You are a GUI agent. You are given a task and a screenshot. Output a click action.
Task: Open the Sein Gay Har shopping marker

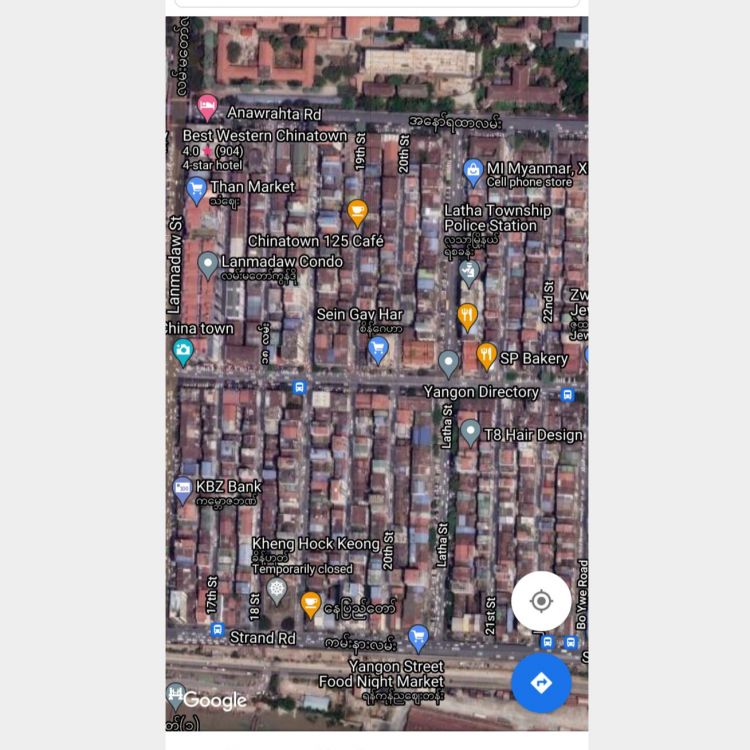pos(378,348)
